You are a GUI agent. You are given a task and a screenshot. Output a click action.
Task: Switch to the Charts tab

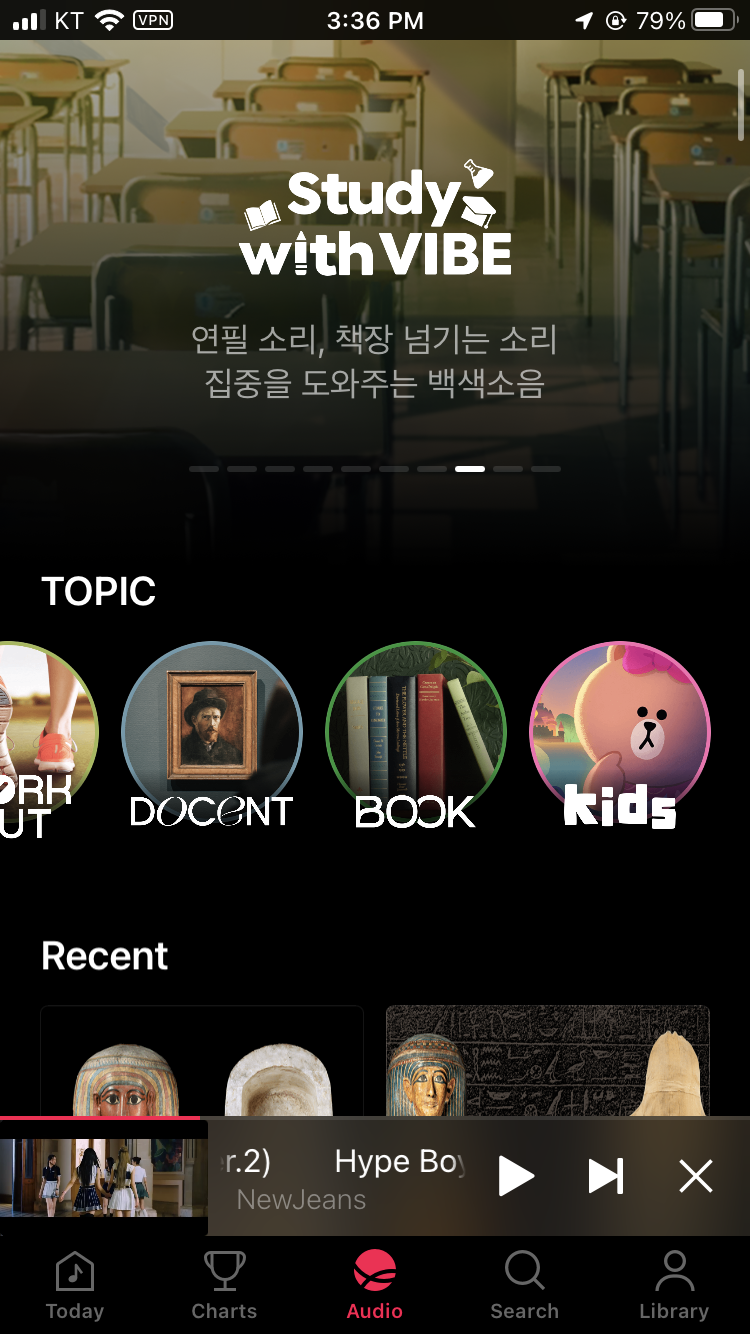click(224, 1286)
